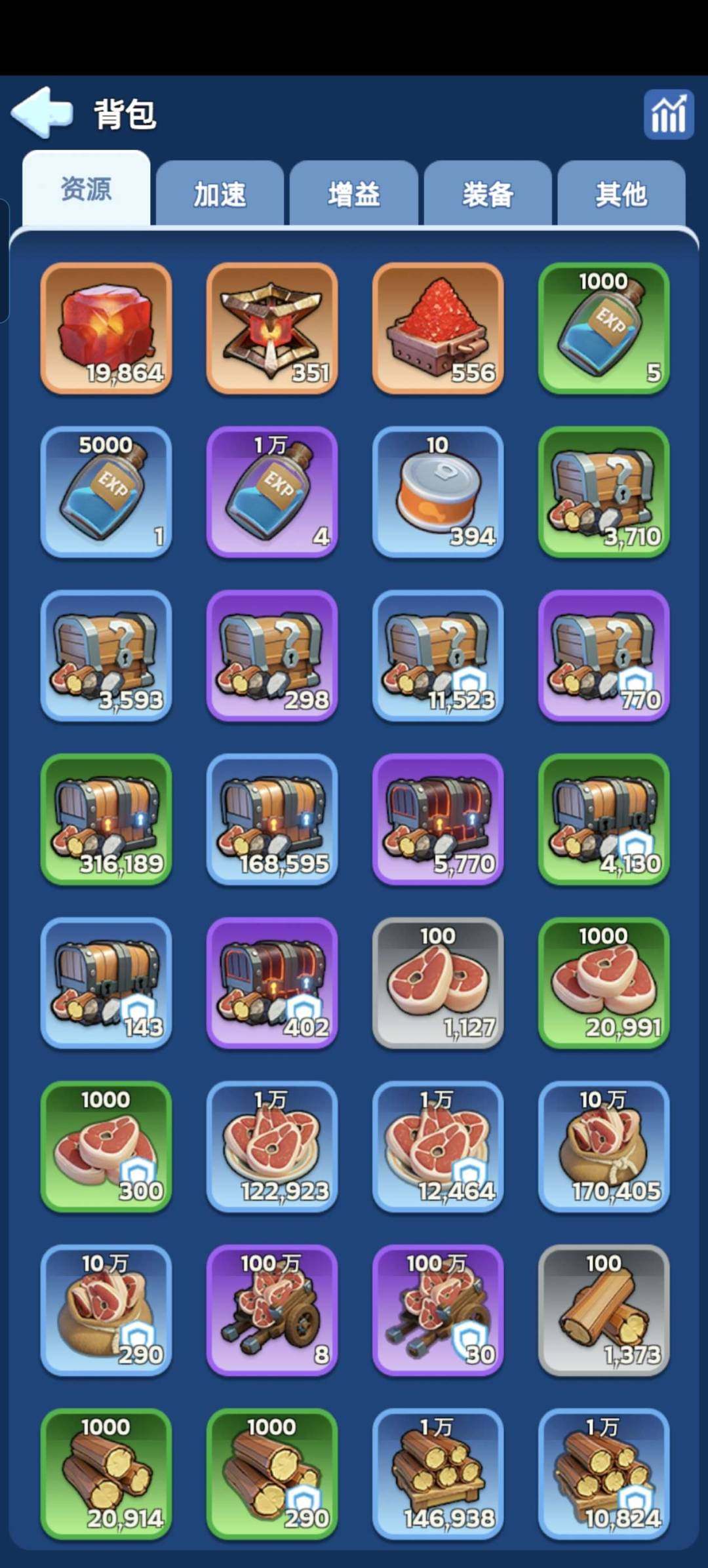This screenshot has width=708, height=1568.
Task: Select the canned food item with 394
Action: [438, 492]
